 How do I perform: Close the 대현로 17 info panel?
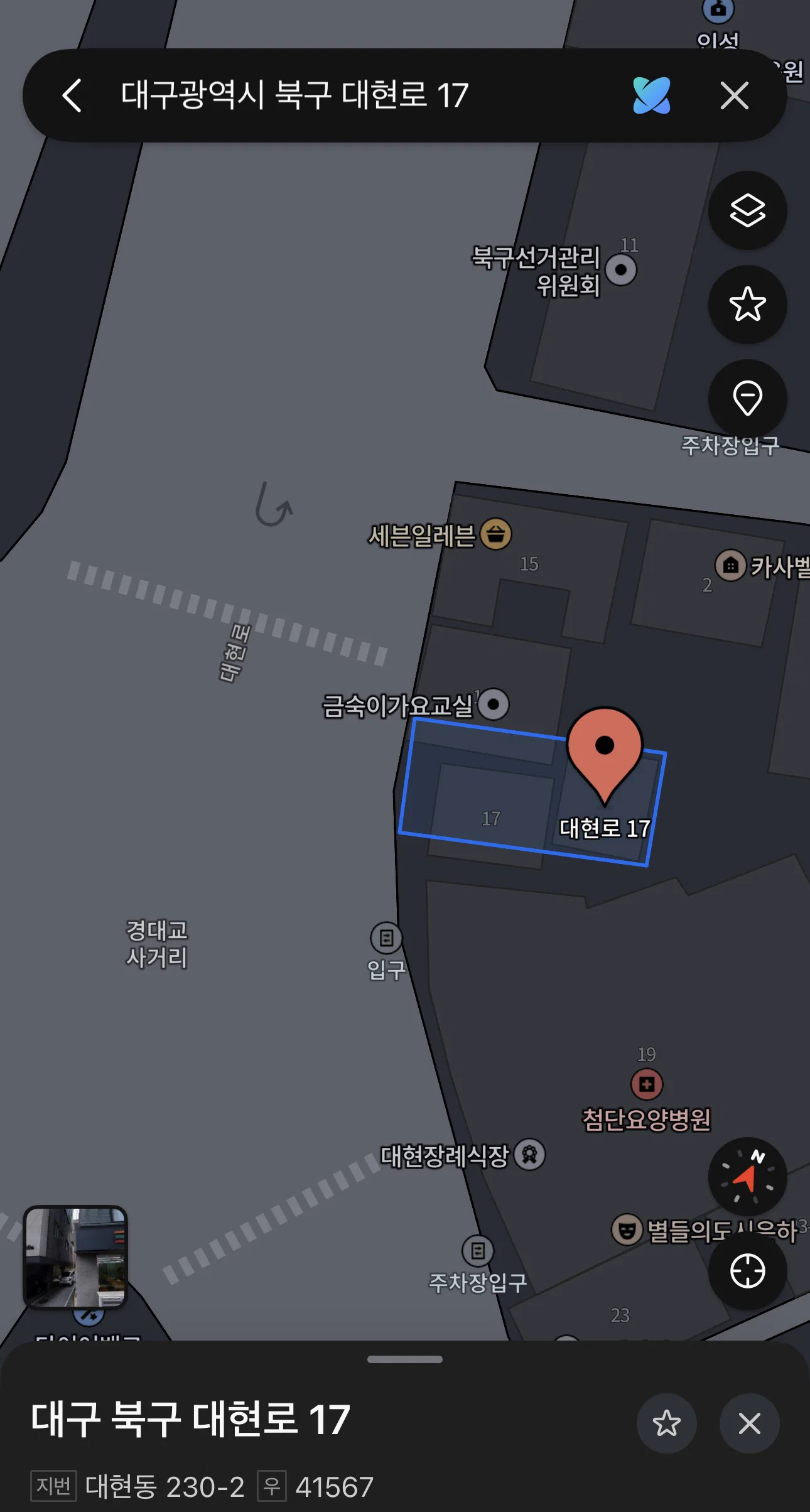[x=749, y=1423]
